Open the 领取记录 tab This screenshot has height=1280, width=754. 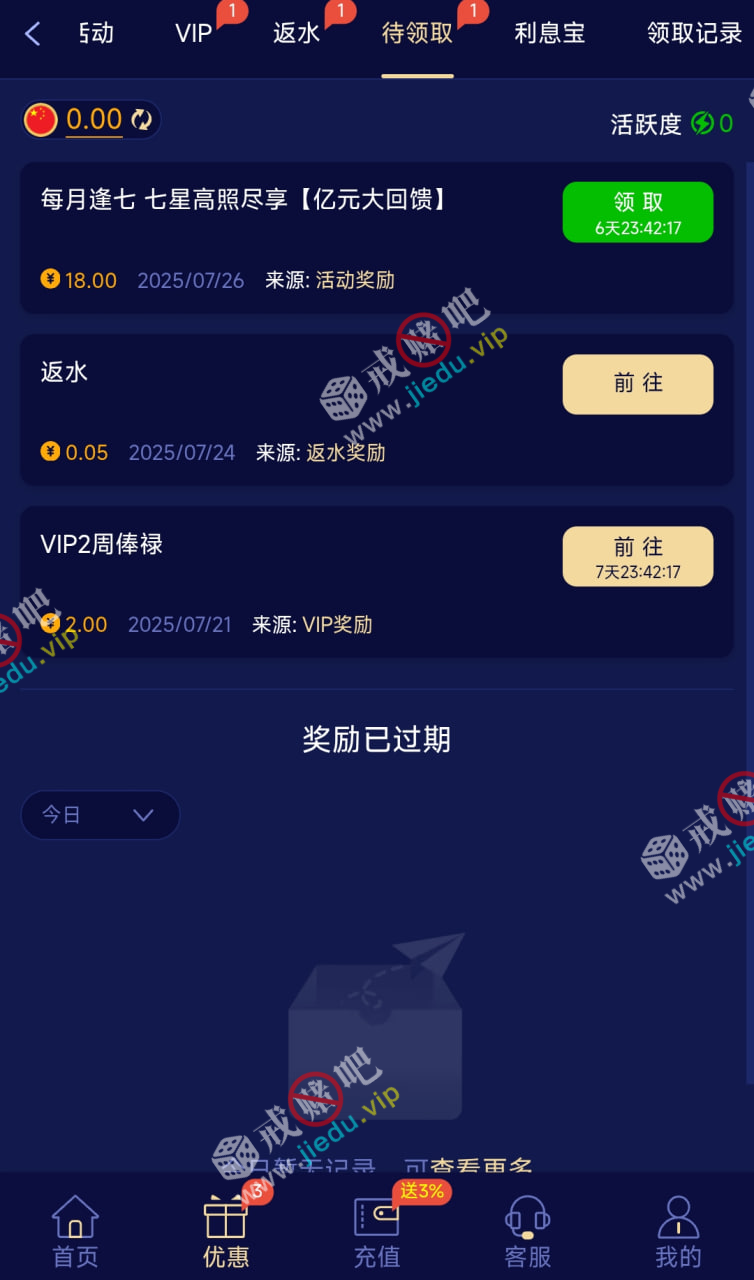coord(694,34)
